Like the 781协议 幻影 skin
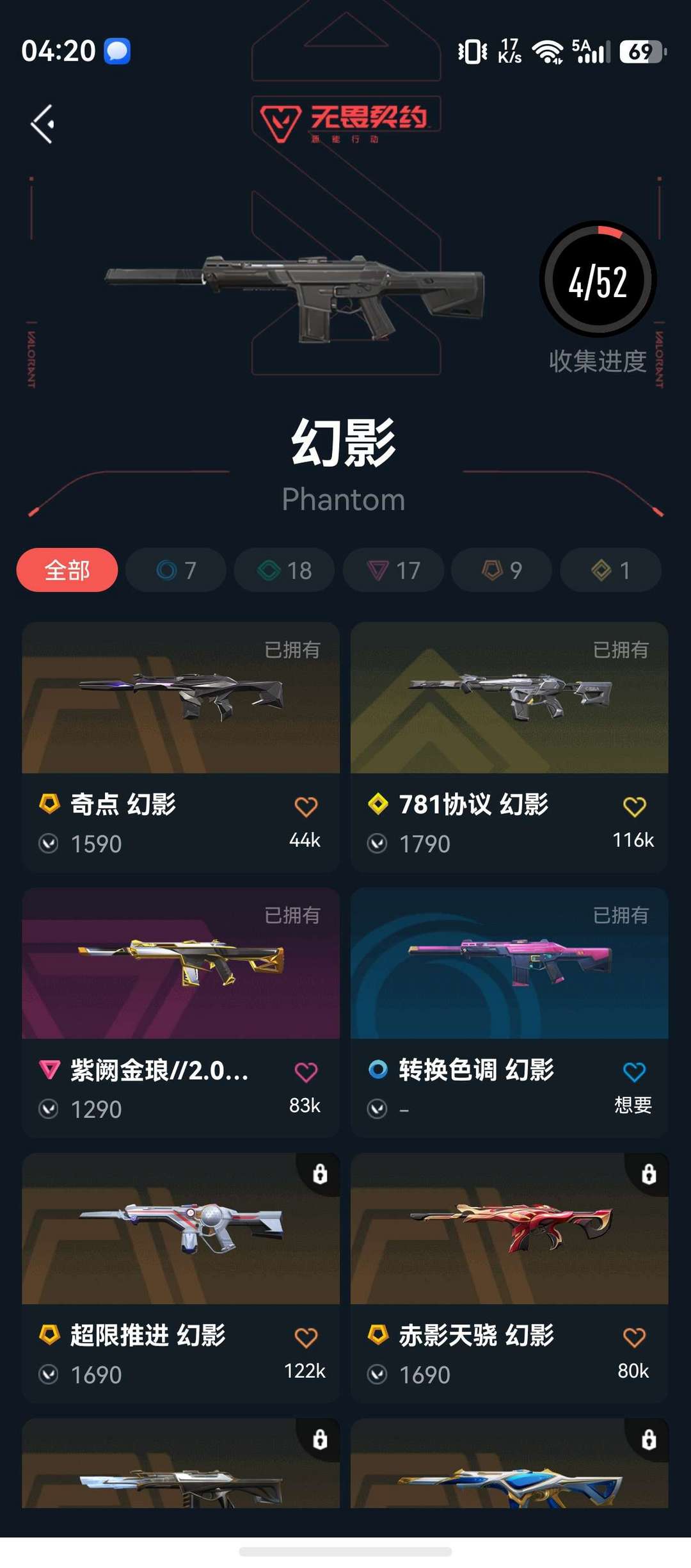This screenshot has width=691, height=1568. pyautogui.click(x=634, y=807)
